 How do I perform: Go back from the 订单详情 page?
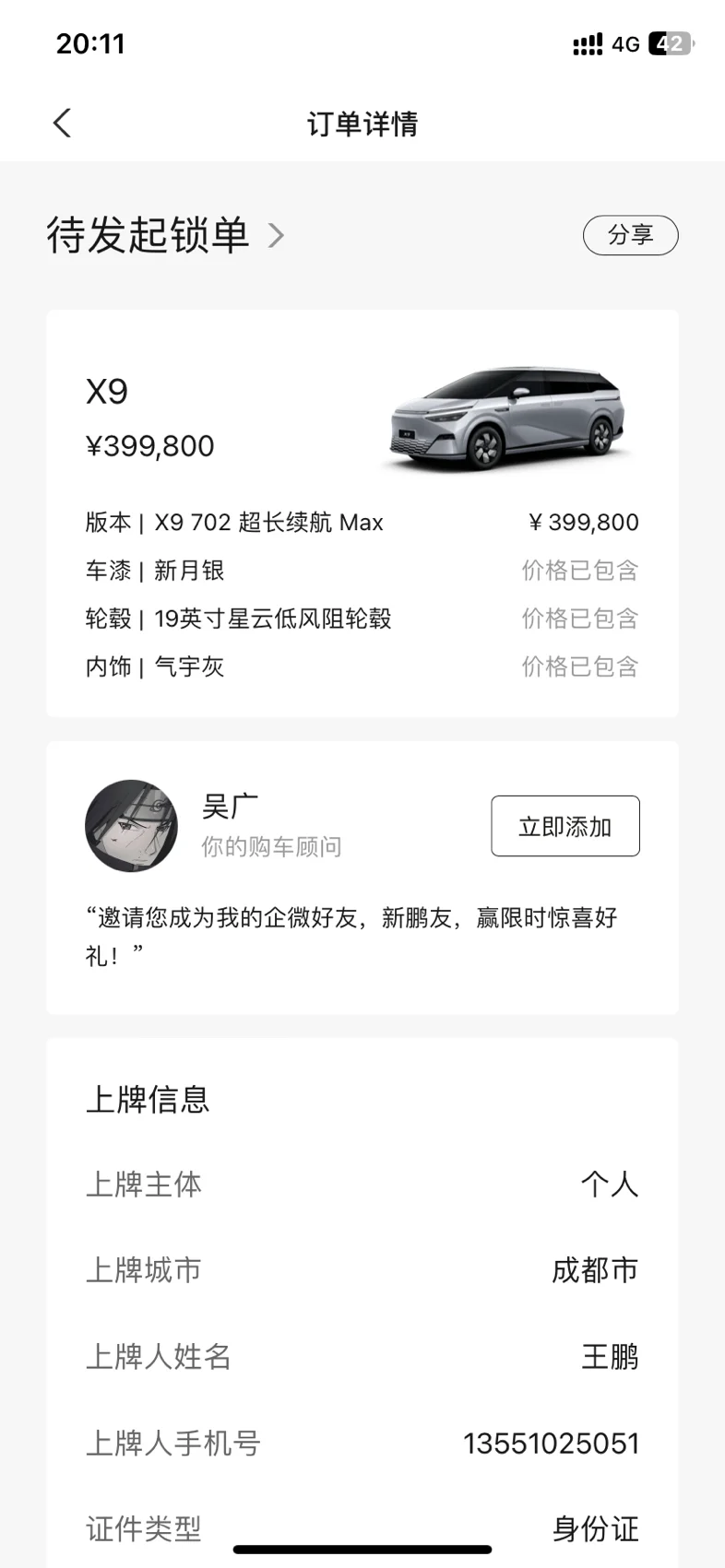click(x=63, y=124)
